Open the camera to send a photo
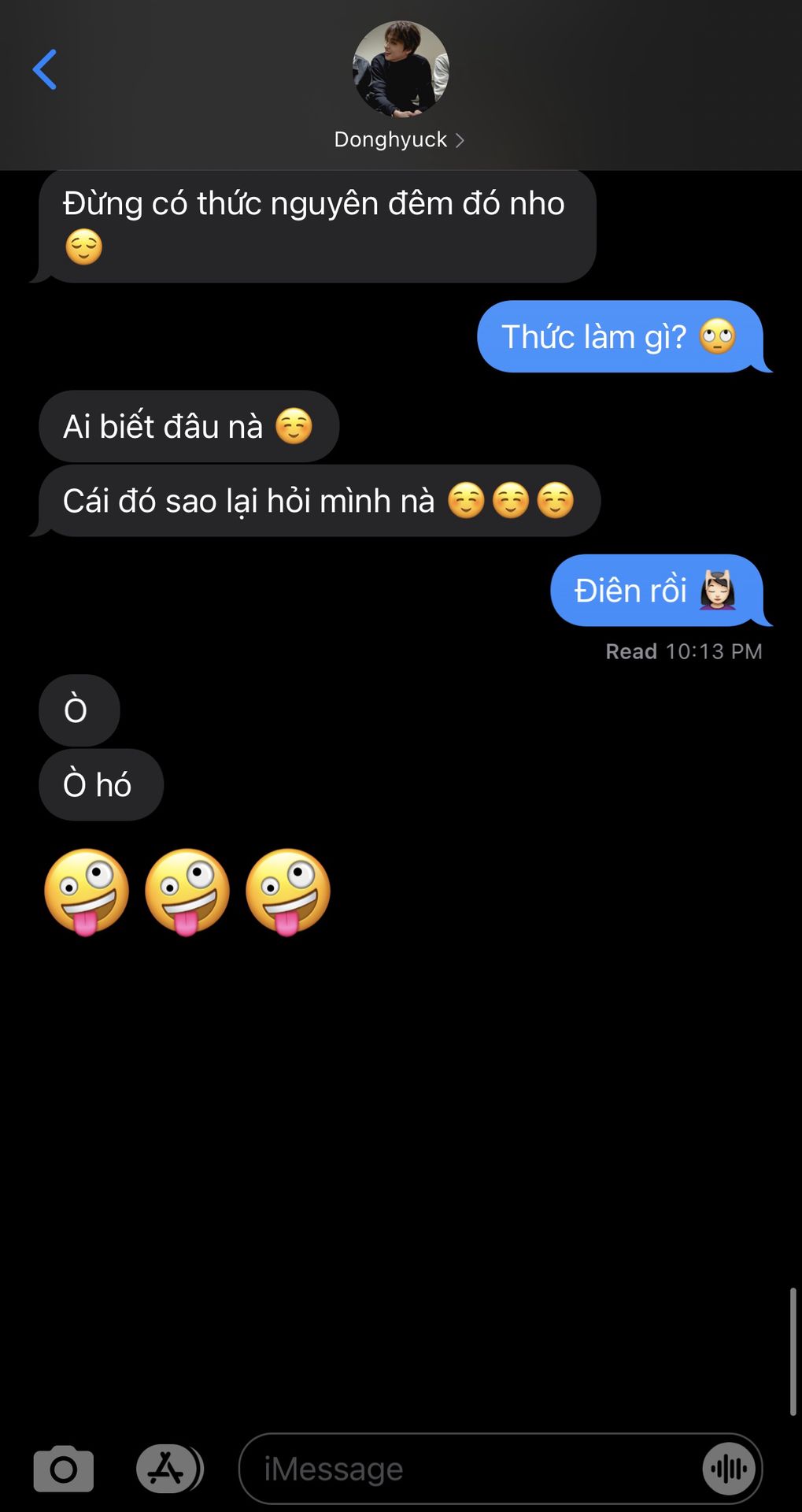Screen dimensions: 802x1512 coord(63,1469)
